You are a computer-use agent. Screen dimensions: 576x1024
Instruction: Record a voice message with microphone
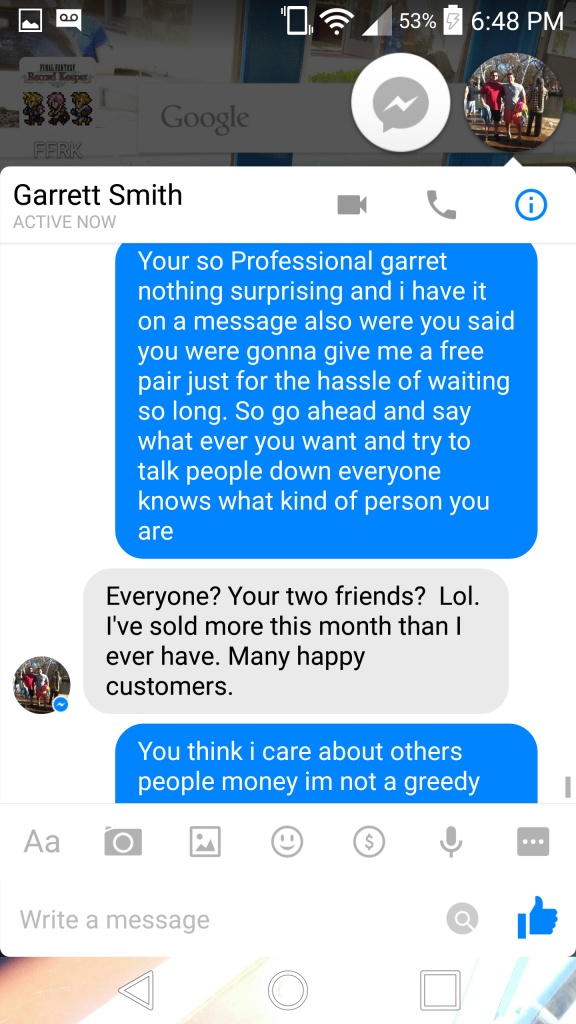[x=451, y=842]
